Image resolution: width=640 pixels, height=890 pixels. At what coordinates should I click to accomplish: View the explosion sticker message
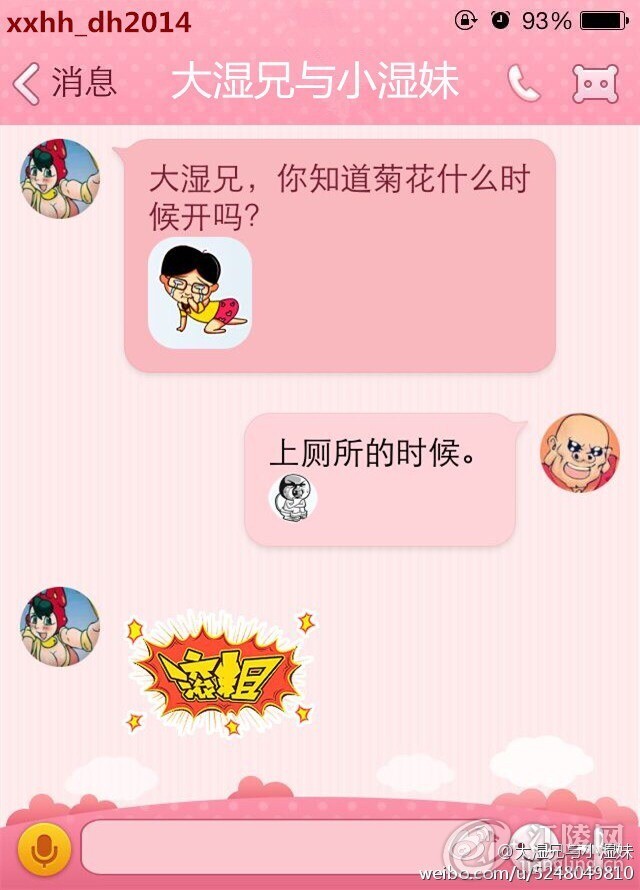(220, 675)
